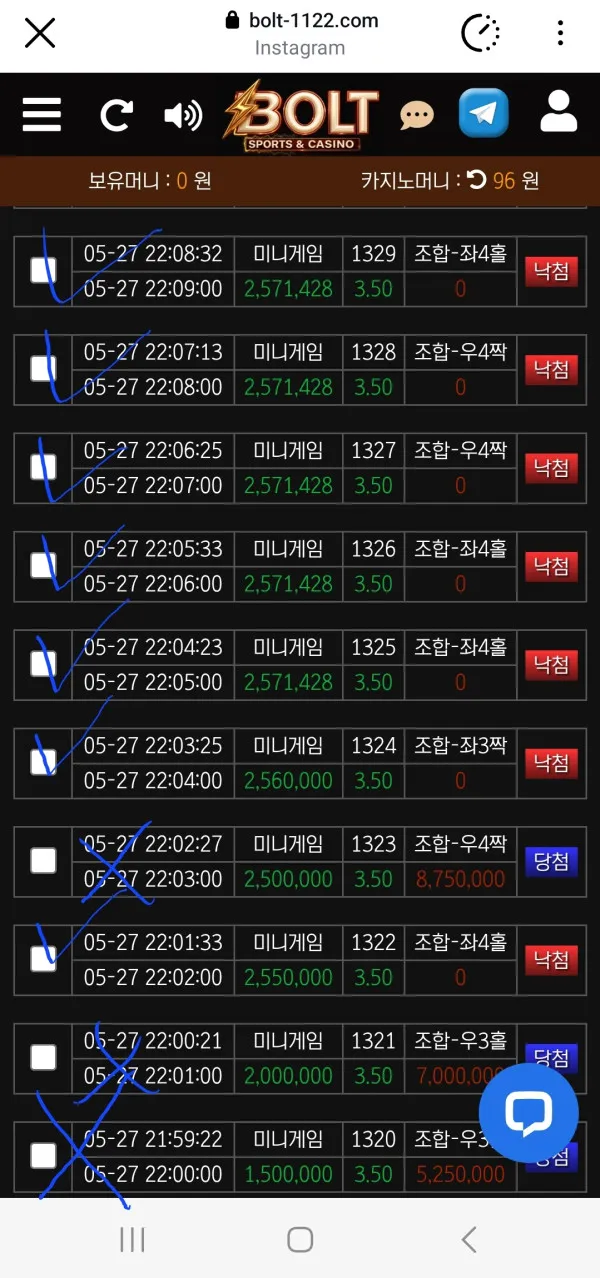This screenshot has width=600, height=1278.
Task: Select the checkbox for round 1327
Action: point(43,467)
